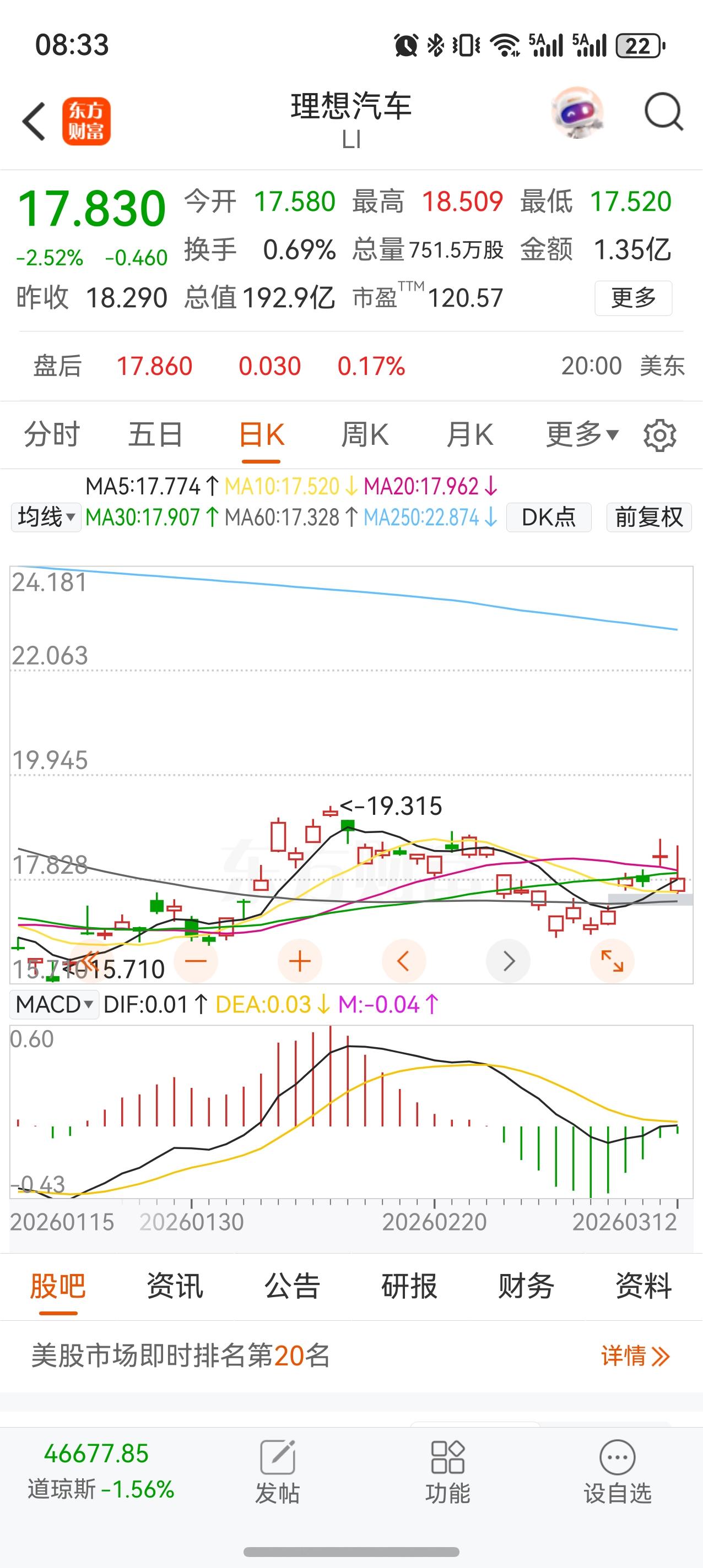Open MACD indicator dropdown
The image size is (703, 1568).
tap(54, 1004)
